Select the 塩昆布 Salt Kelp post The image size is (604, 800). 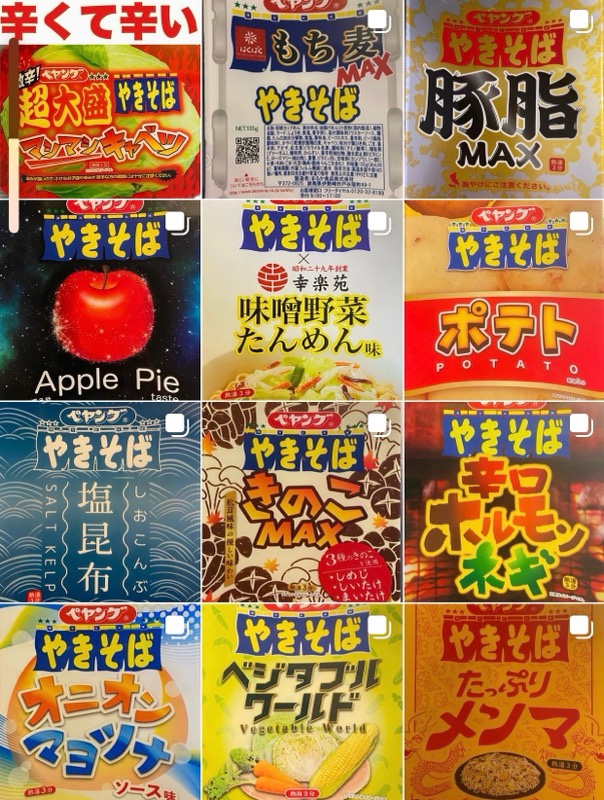coord(100,502)
